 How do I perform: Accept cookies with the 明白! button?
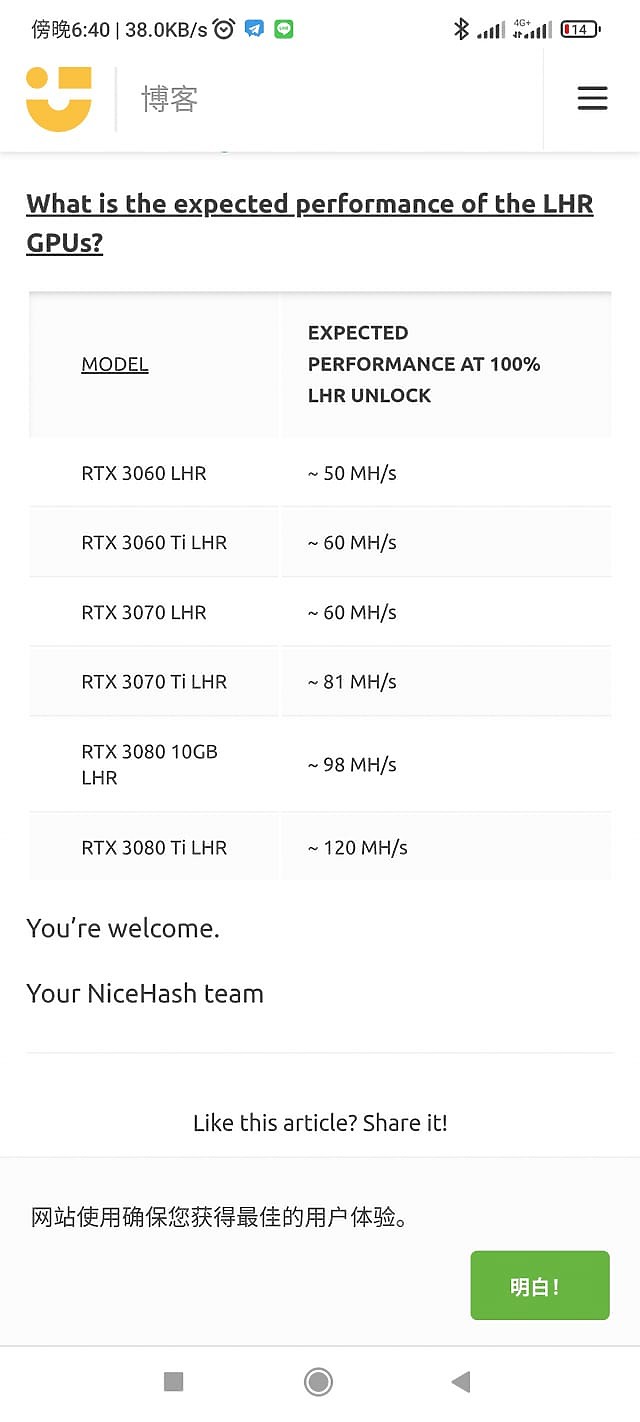click(x=540, y=1286)
